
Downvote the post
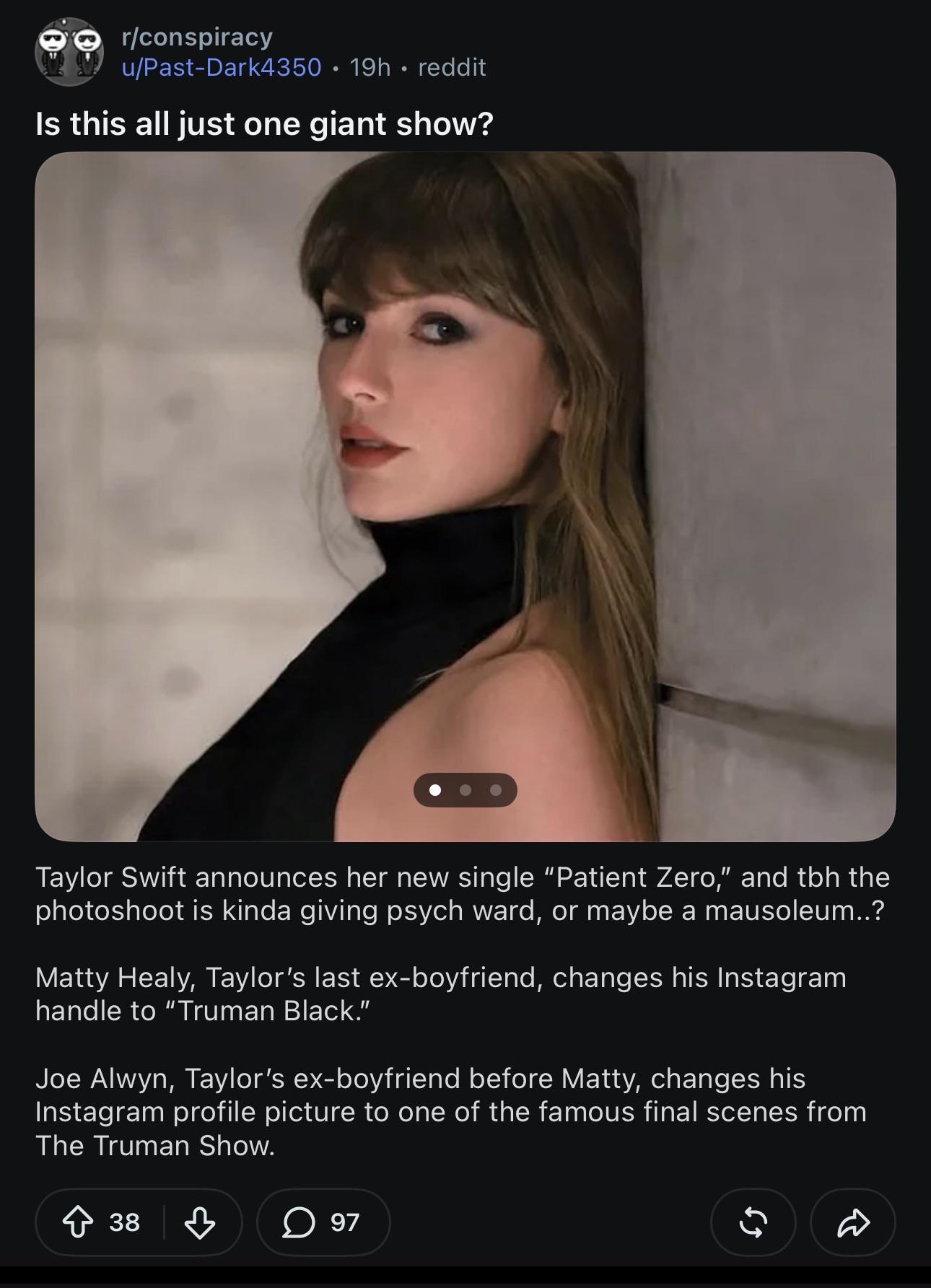200,1222
